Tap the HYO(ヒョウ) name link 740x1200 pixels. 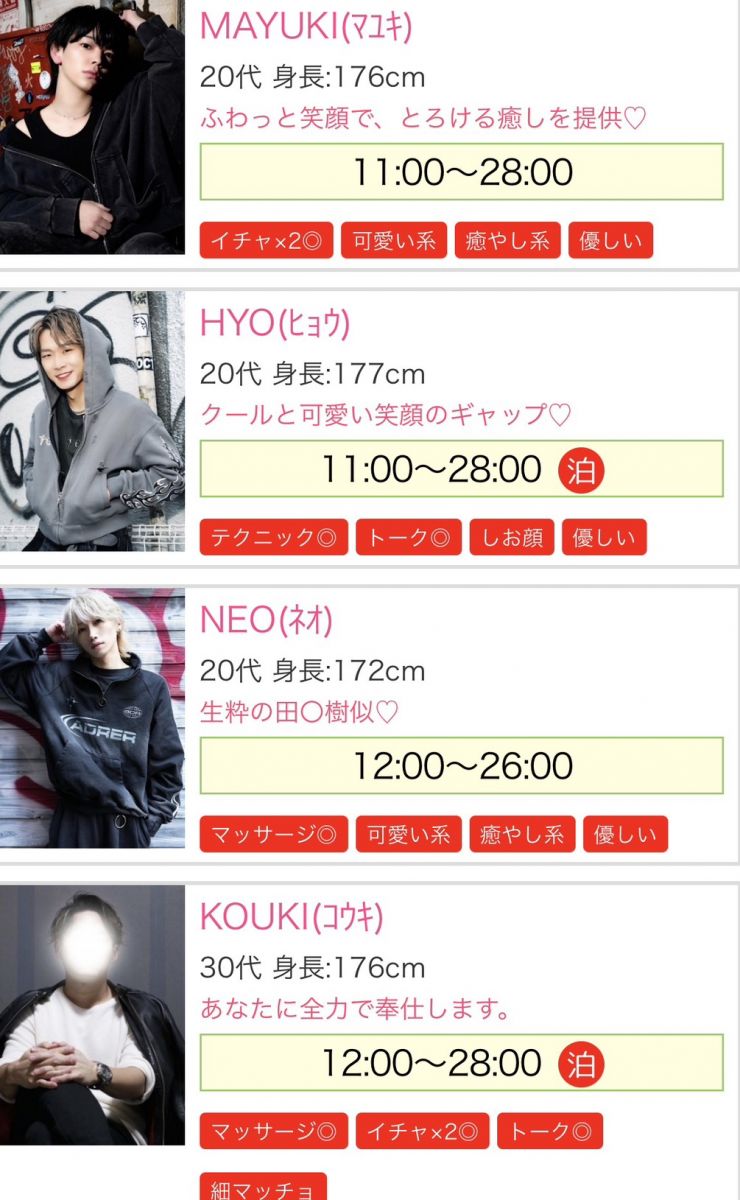[275, 323]
